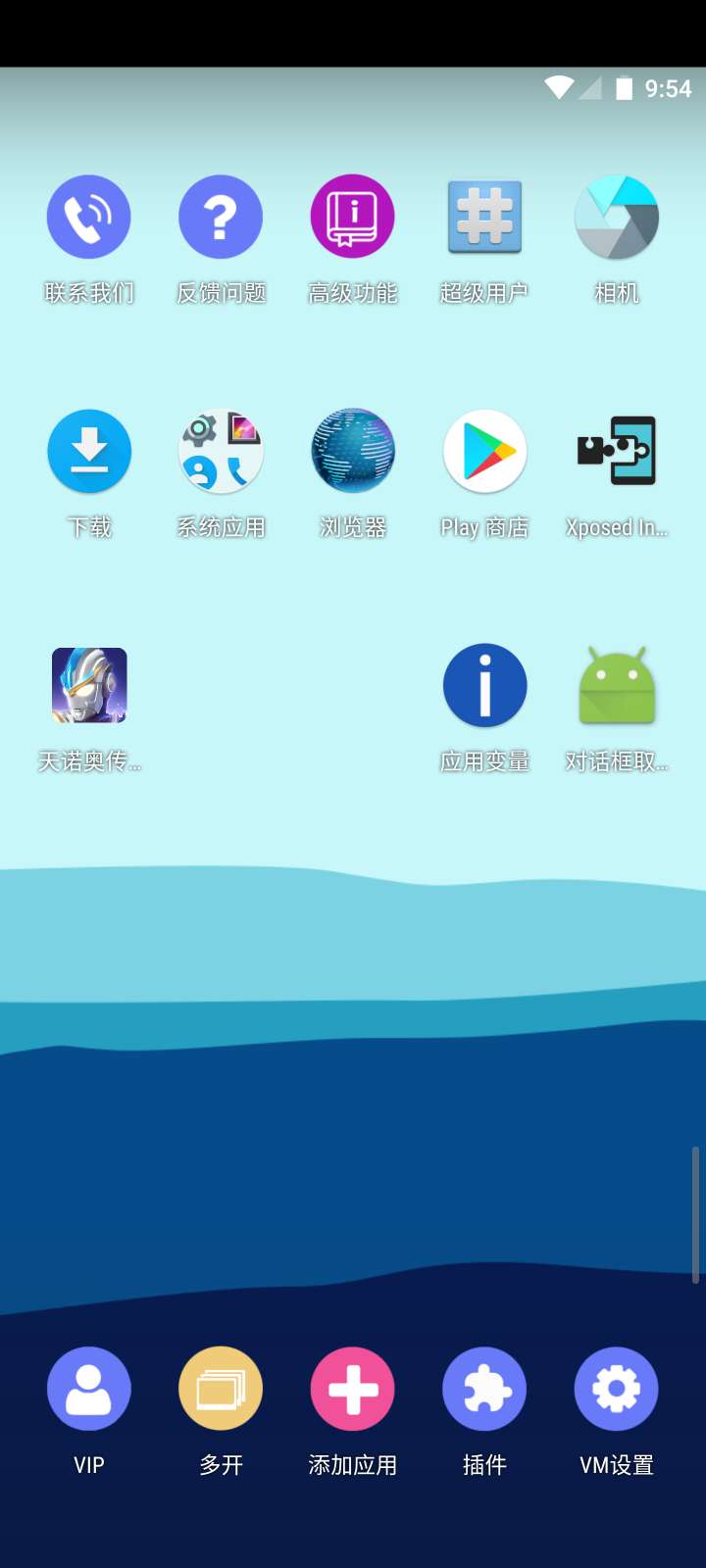
Task: Open the 对话框取 Android app
Action: 616,685
